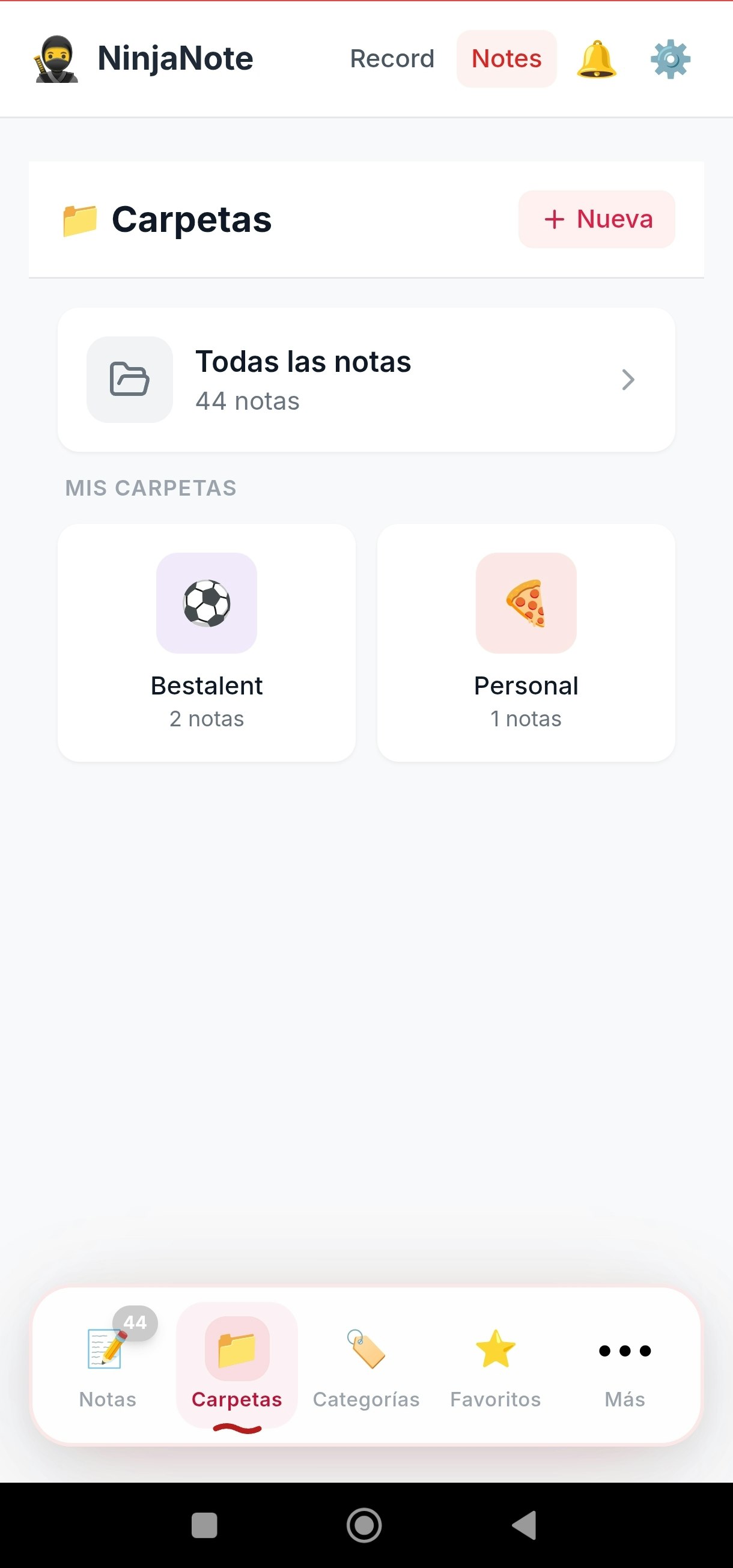Image resolution: width=733 pixels, height=1568 pixels.
Task: Tap the NinjaNote home logo
Action: pos(144,59)
